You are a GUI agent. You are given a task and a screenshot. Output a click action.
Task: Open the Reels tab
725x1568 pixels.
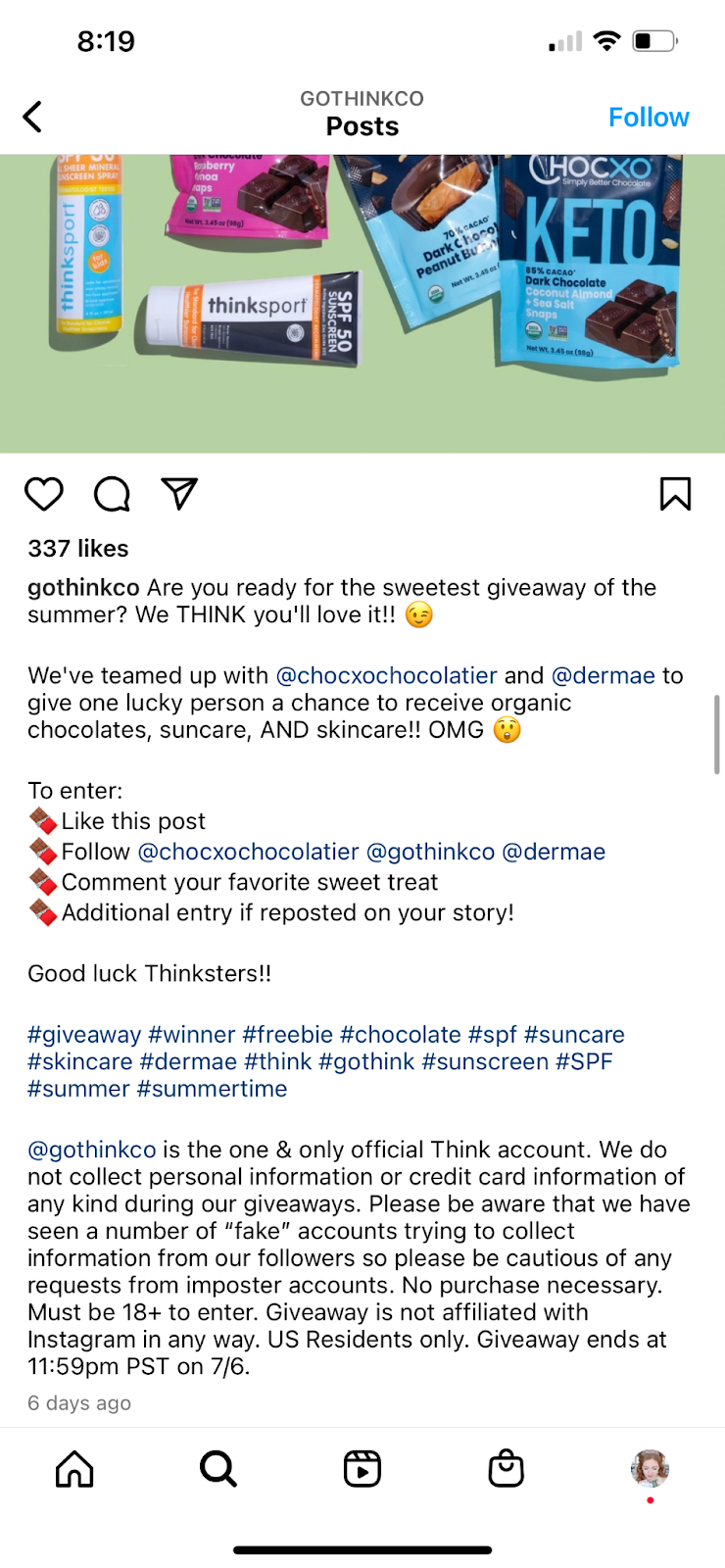(x=362, y=1469)
